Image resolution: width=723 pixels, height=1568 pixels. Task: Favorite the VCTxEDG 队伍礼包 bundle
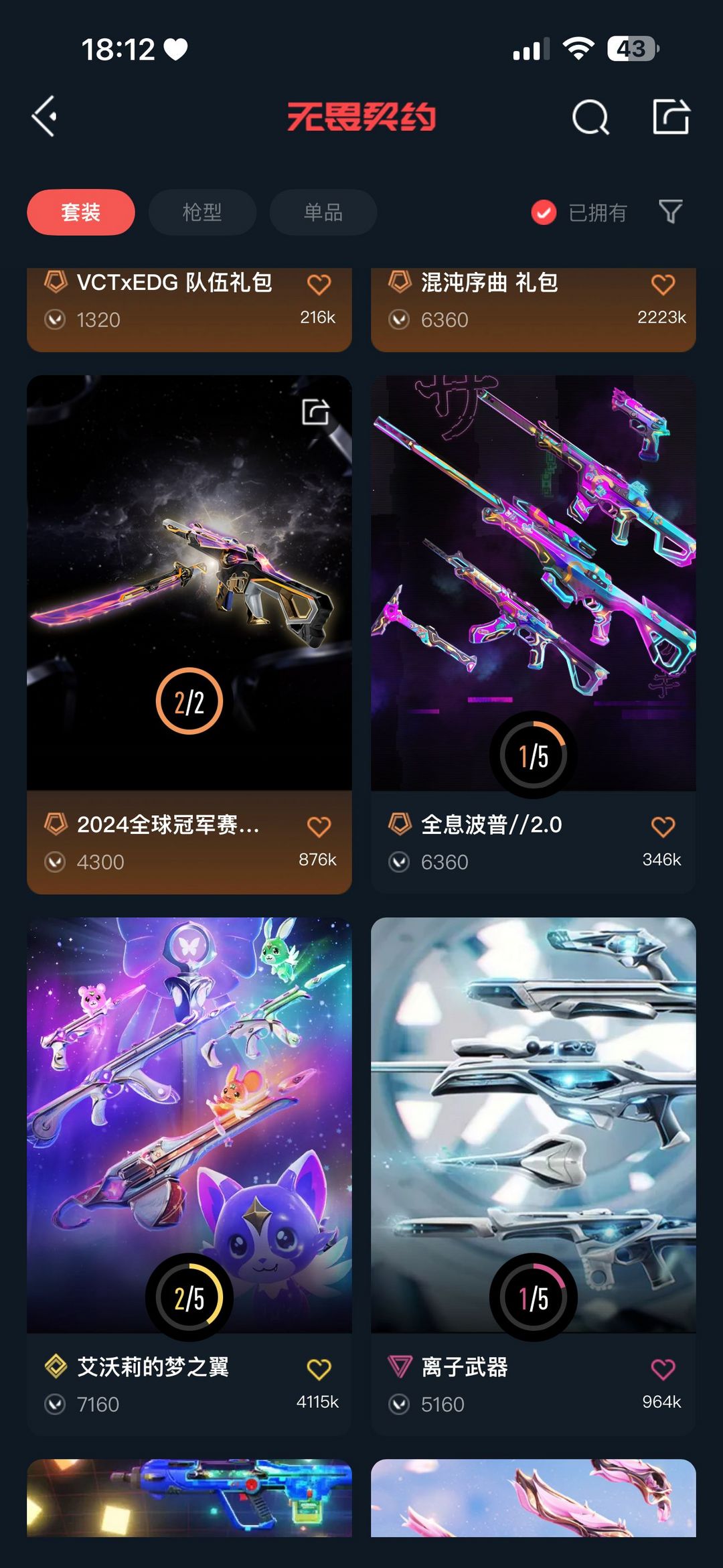tap(319, 285)
